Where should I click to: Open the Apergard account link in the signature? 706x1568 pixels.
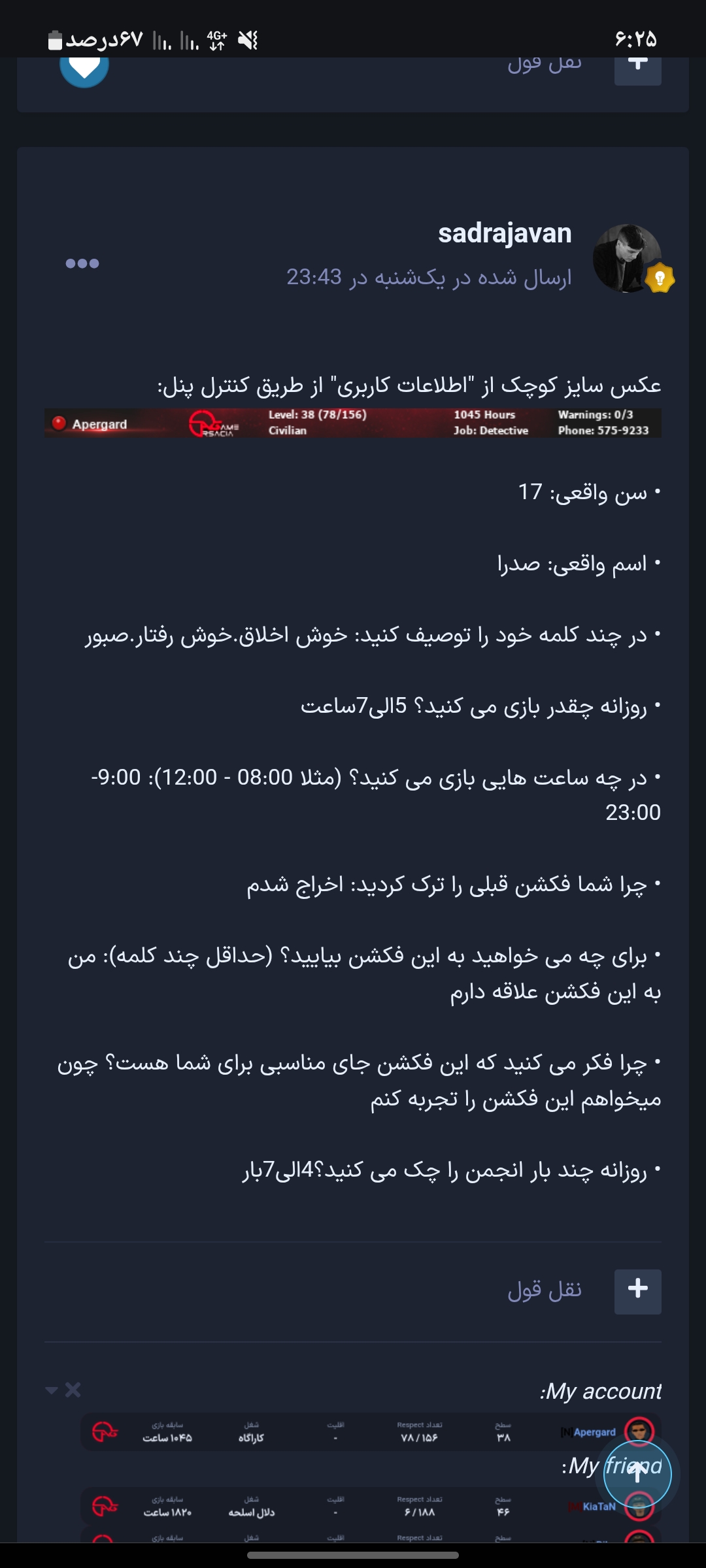point(594,1432)
